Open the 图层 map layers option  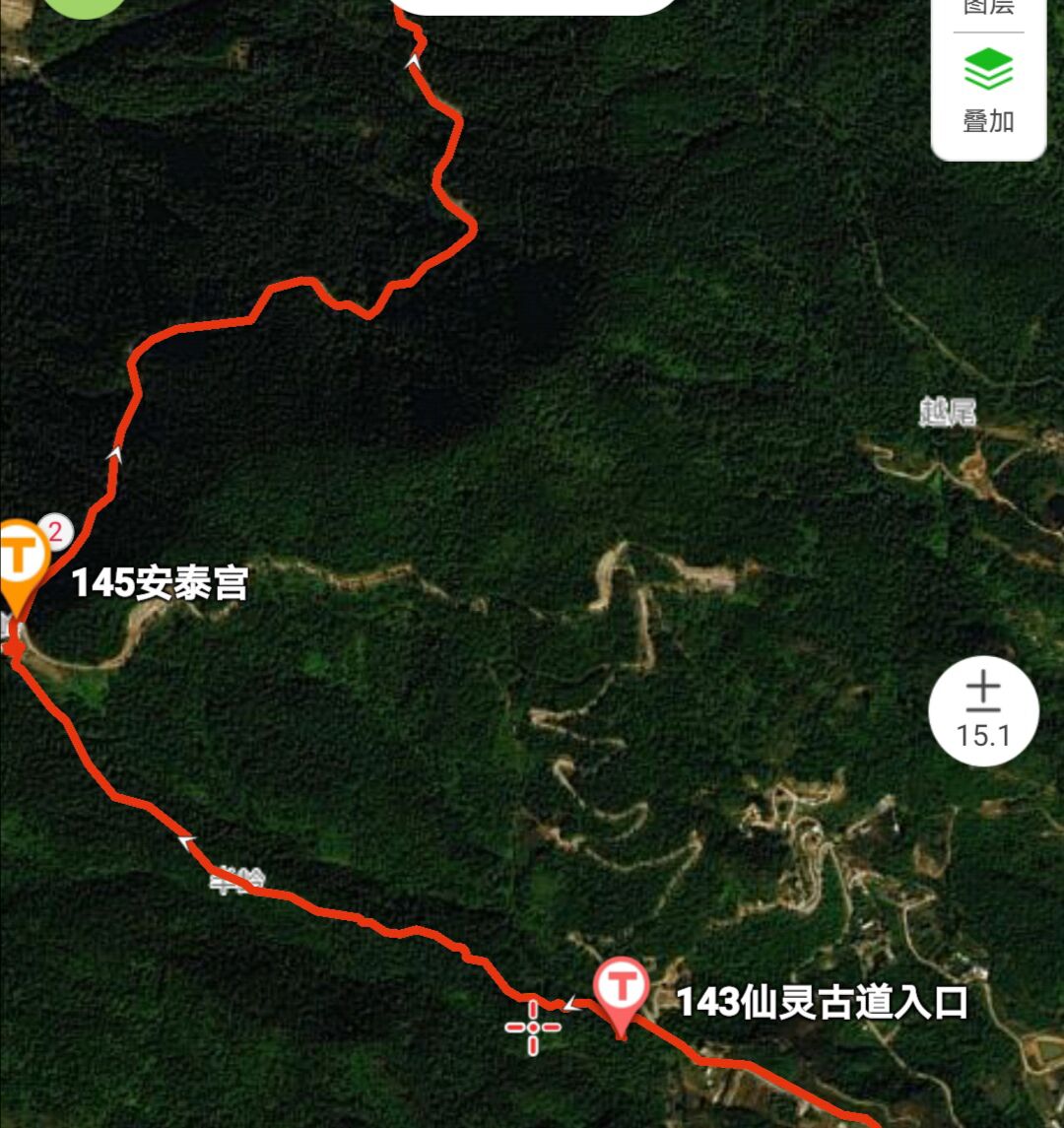(x=987, y=10)
